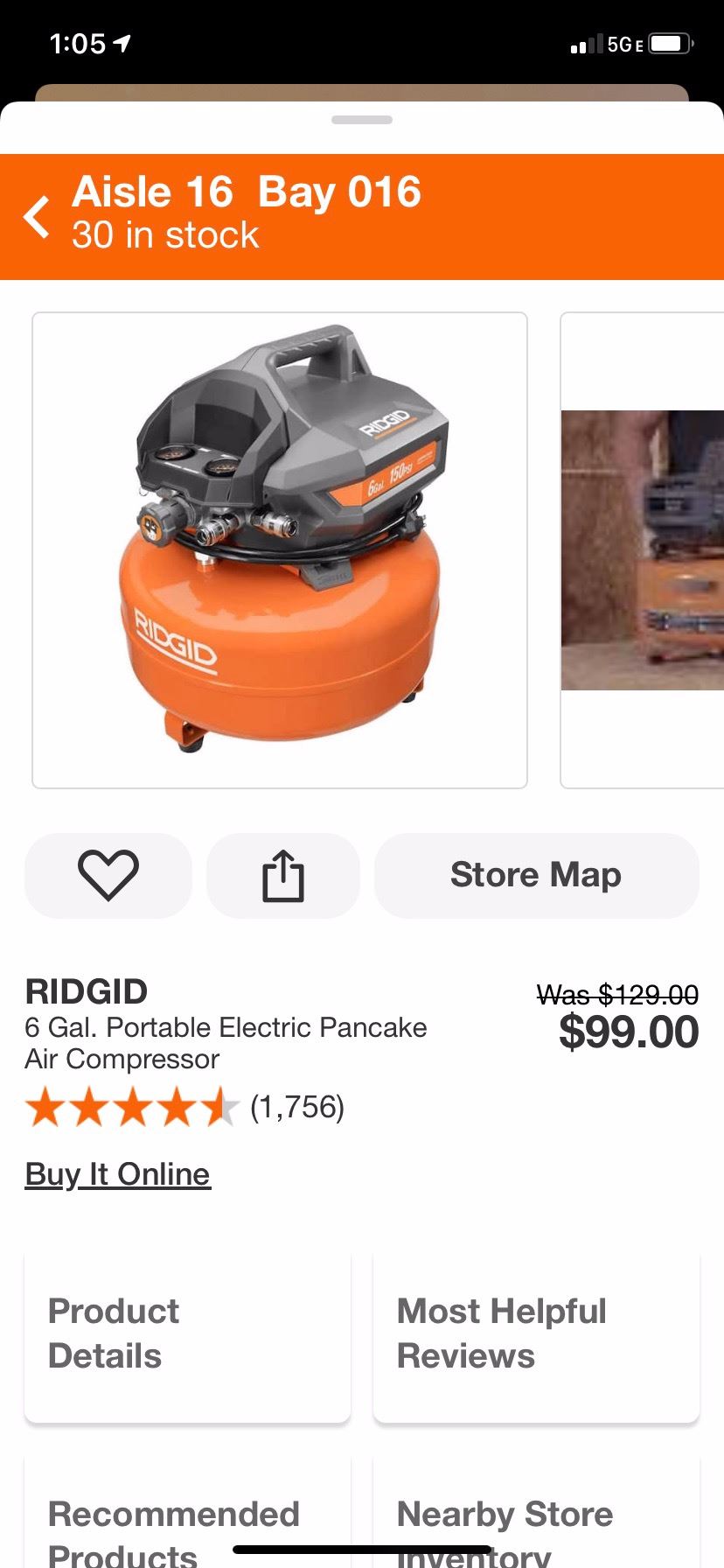
Task: Go back using the arrow in orange header
Action: (37, 217)
